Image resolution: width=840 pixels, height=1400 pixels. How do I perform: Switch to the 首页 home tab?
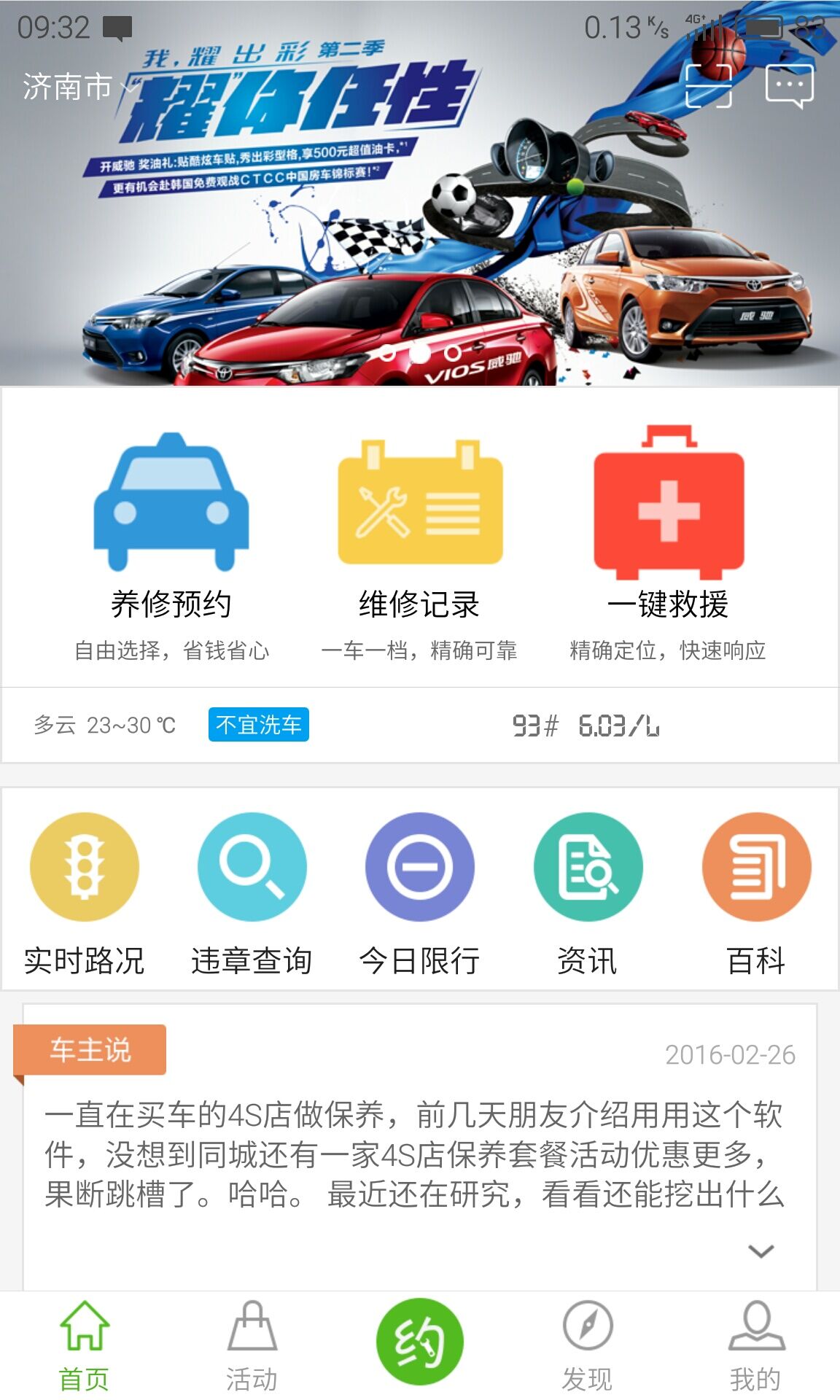click(84, 1346)
